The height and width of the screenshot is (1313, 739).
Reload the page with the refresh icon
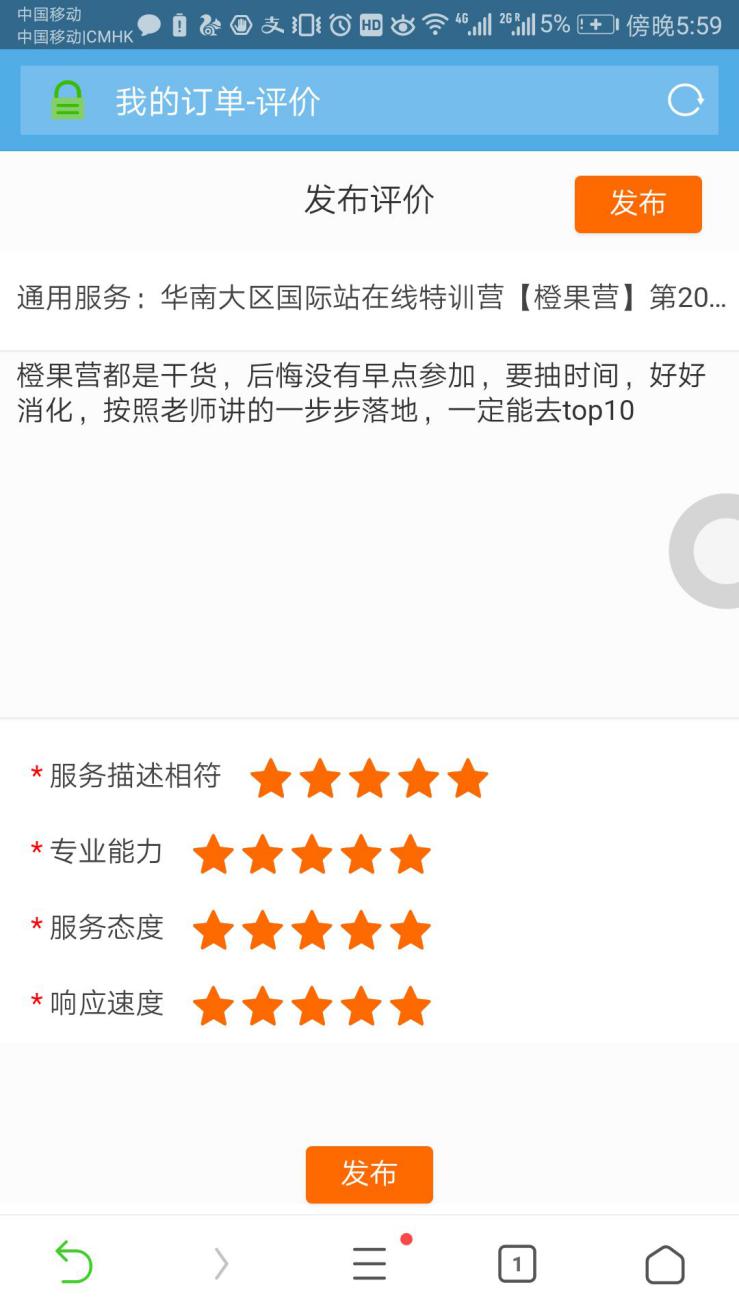[x=685, y=100]
